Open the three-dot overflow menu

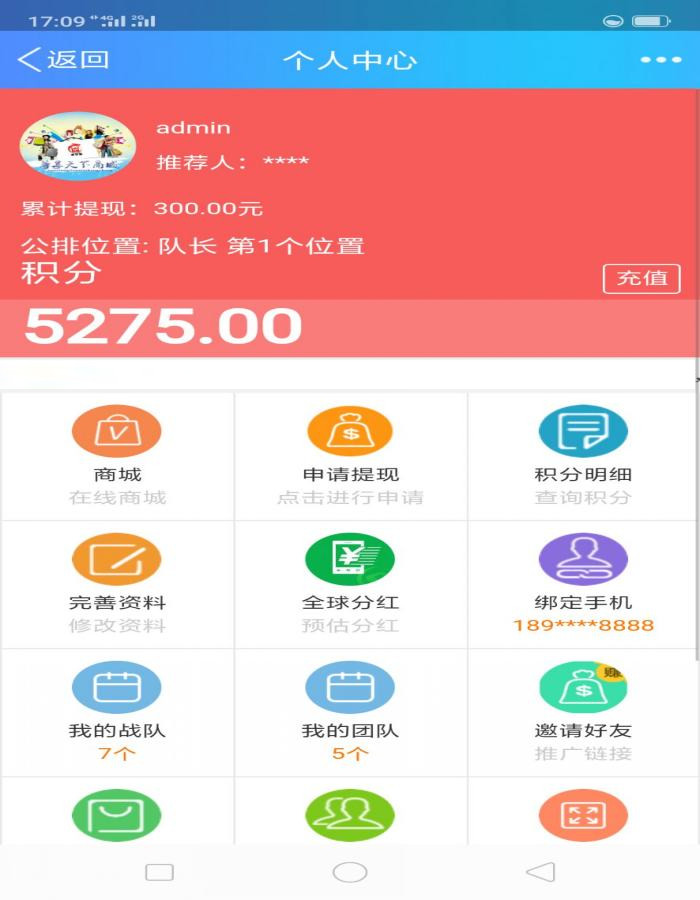[660, 60]
